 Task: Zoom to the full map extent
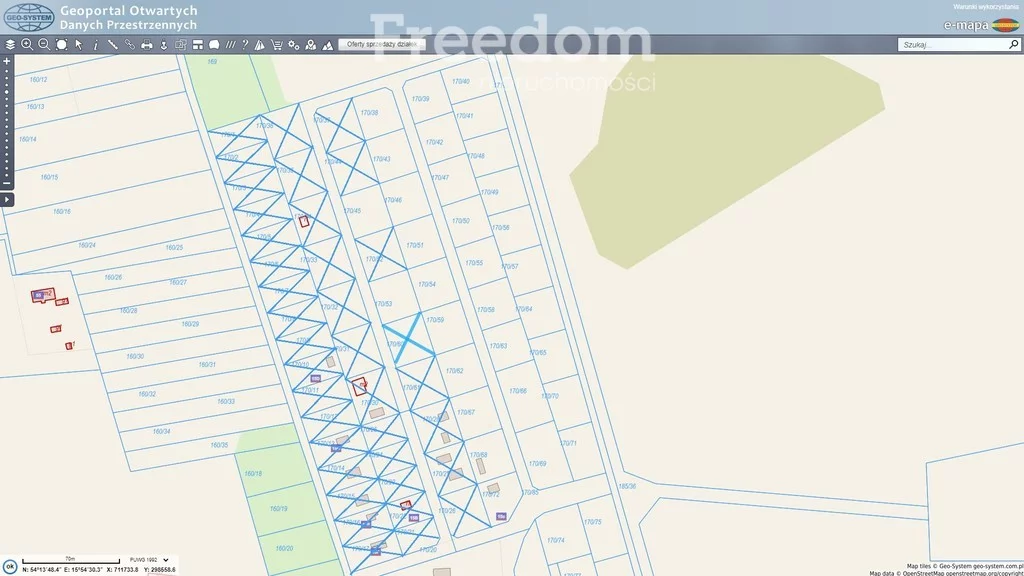pos(61,45)
